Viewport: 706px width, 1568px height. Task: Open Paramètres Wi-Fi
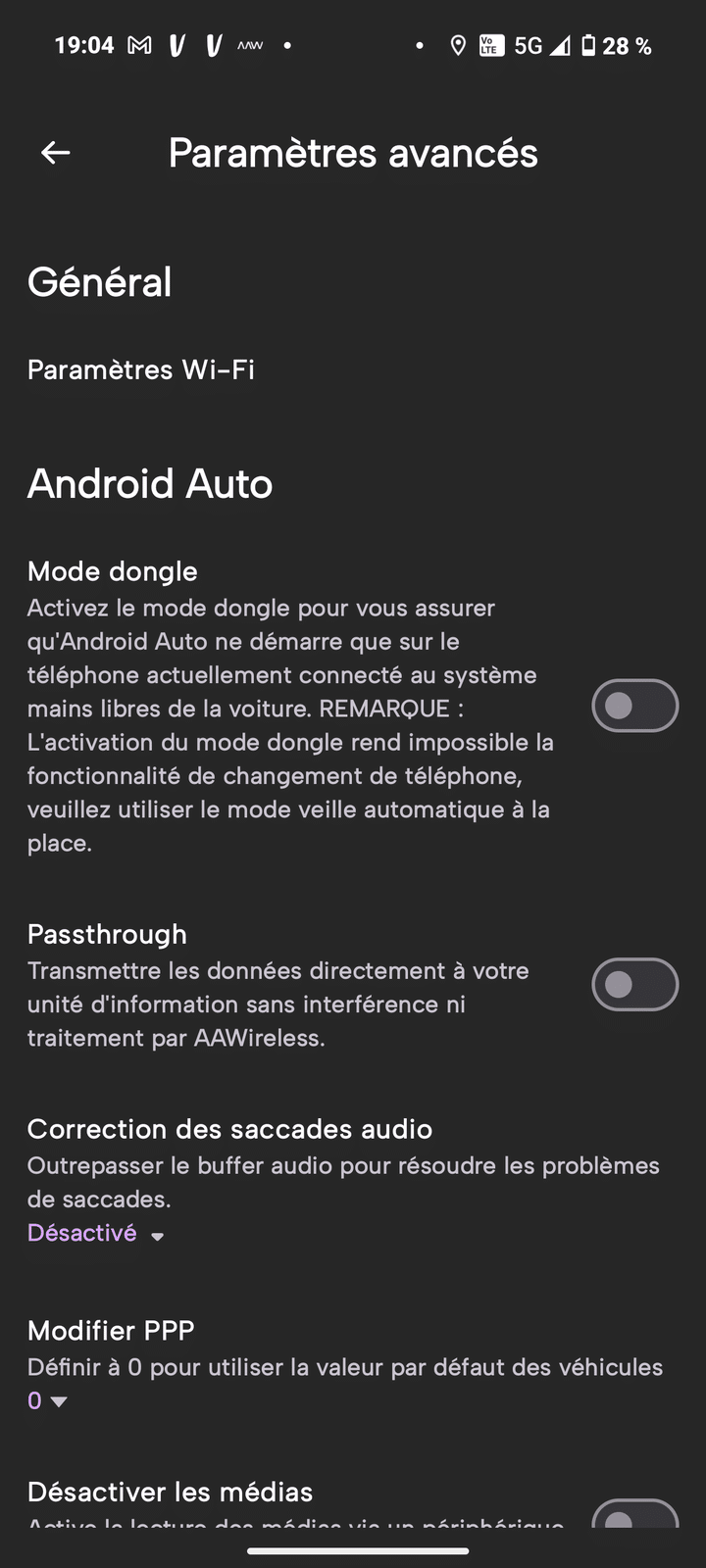[141, 369]
